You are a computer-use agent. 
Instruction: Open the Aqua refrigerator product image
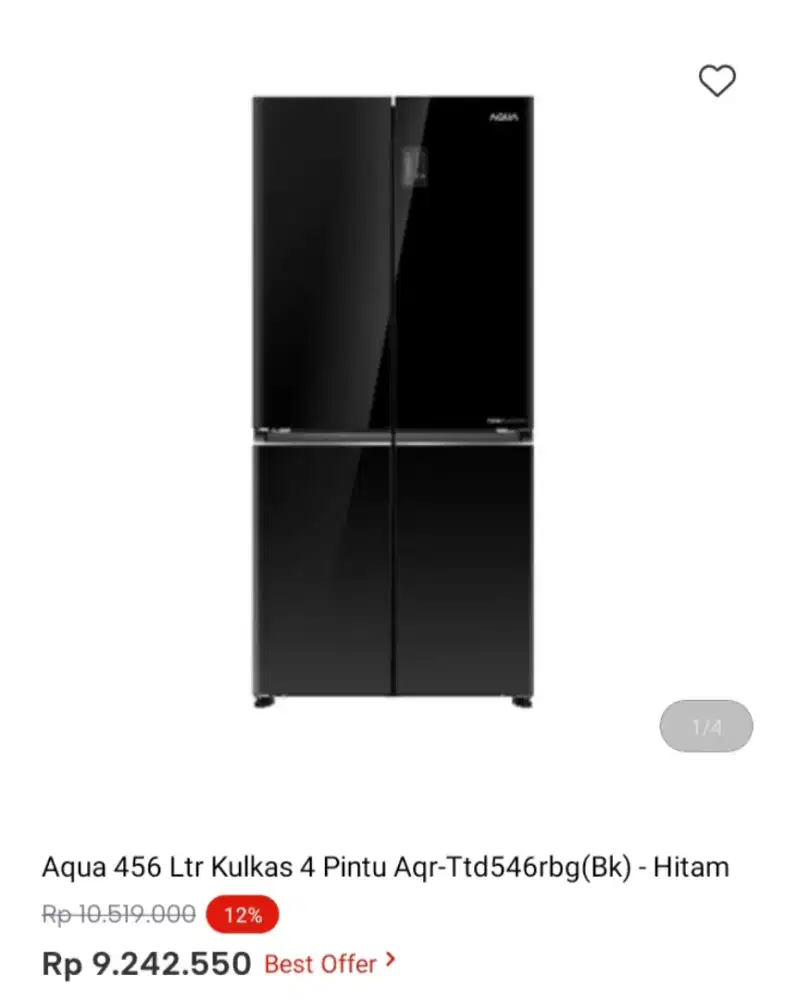[x=392, y=400]
